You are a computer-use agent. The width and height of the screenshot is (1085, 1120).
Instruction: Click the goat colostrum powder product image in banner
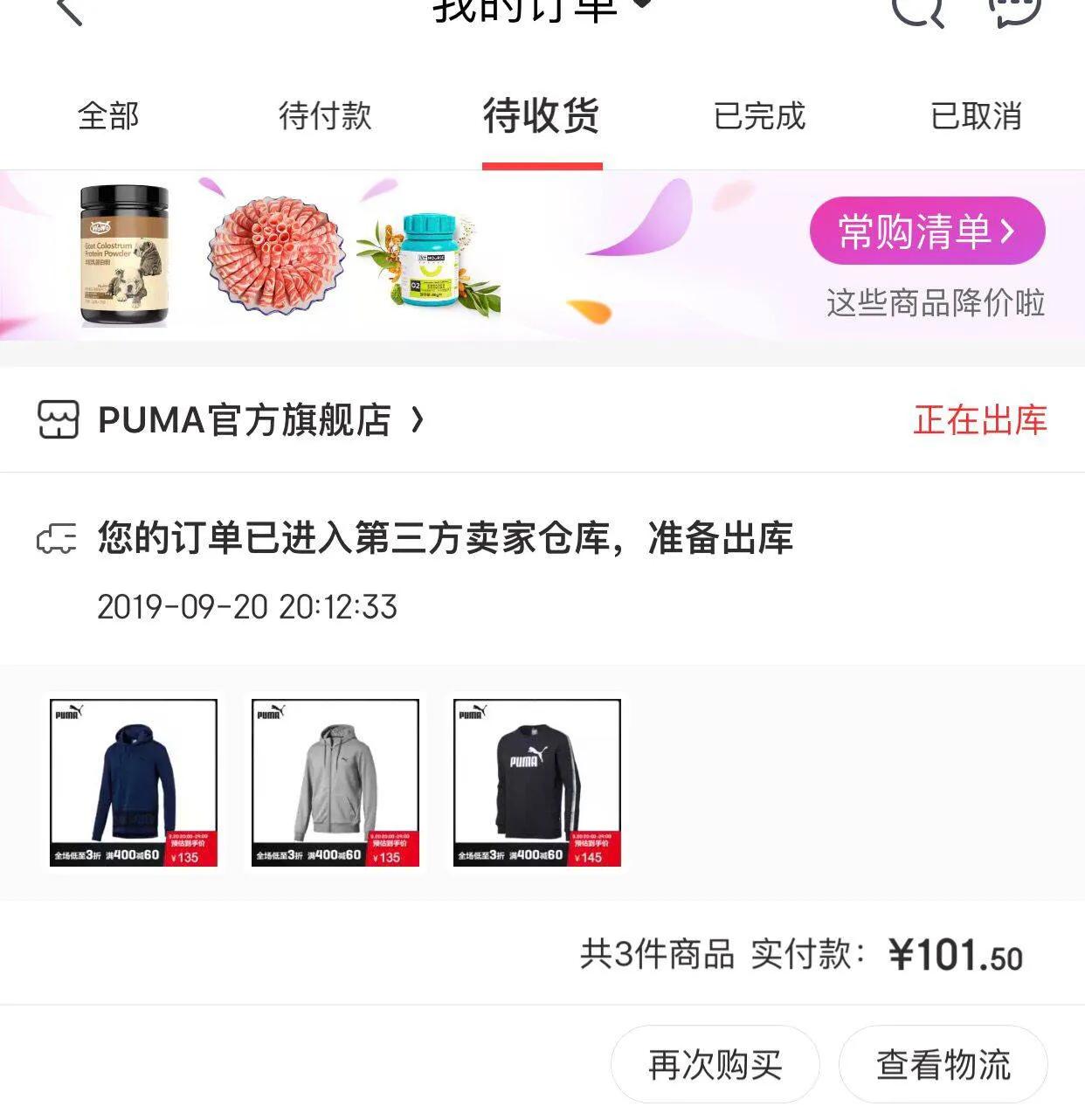pos(124,255)
